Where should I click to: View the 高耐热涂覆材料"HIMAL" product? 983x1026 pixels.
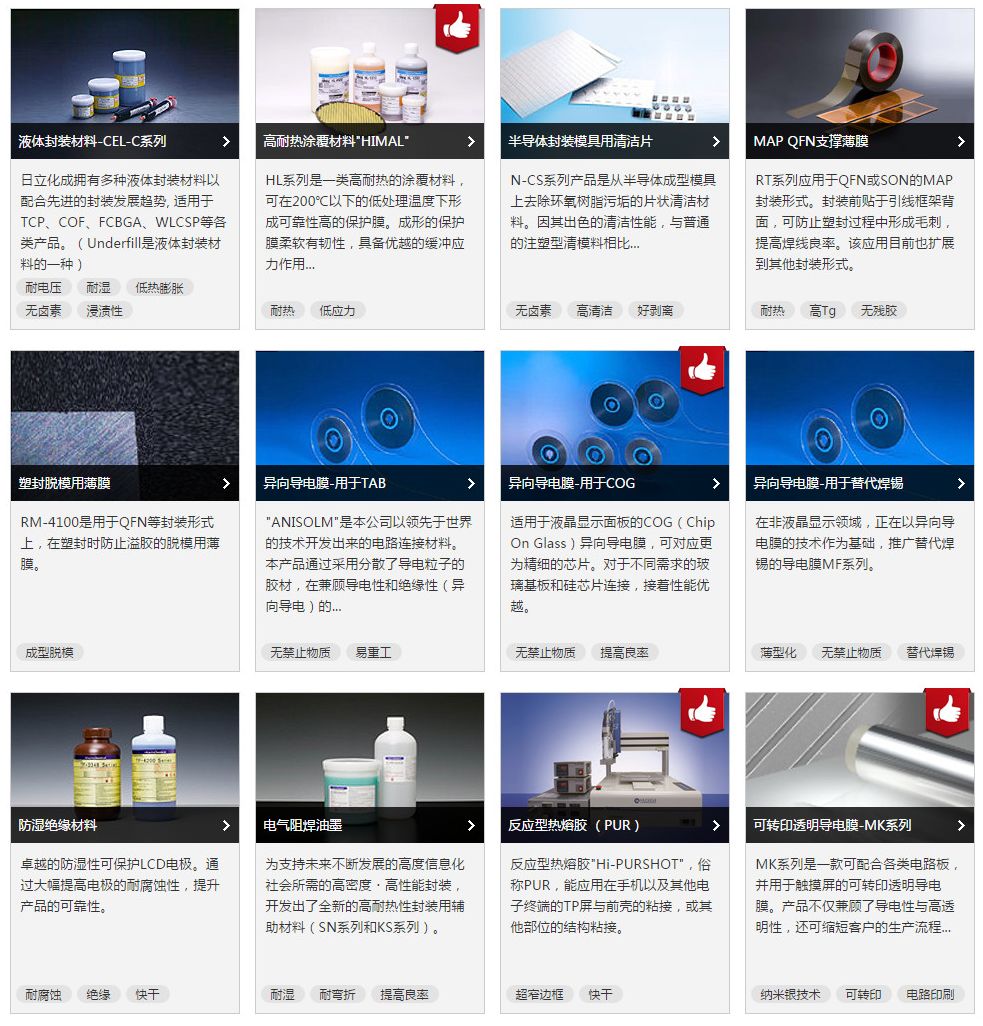click(x=370, y=141)
